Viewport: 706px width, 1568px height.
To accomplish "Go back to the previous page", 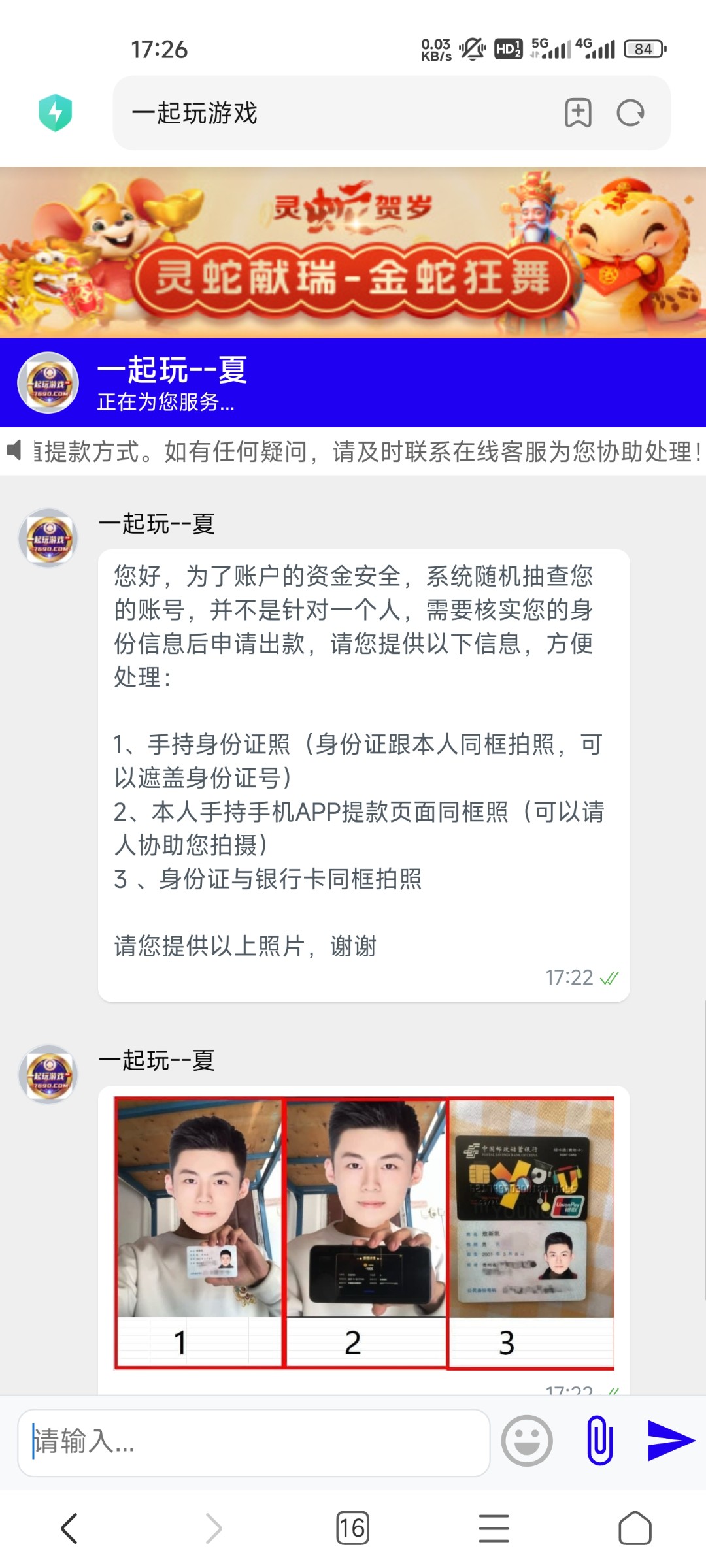I will pos(69,1529).
